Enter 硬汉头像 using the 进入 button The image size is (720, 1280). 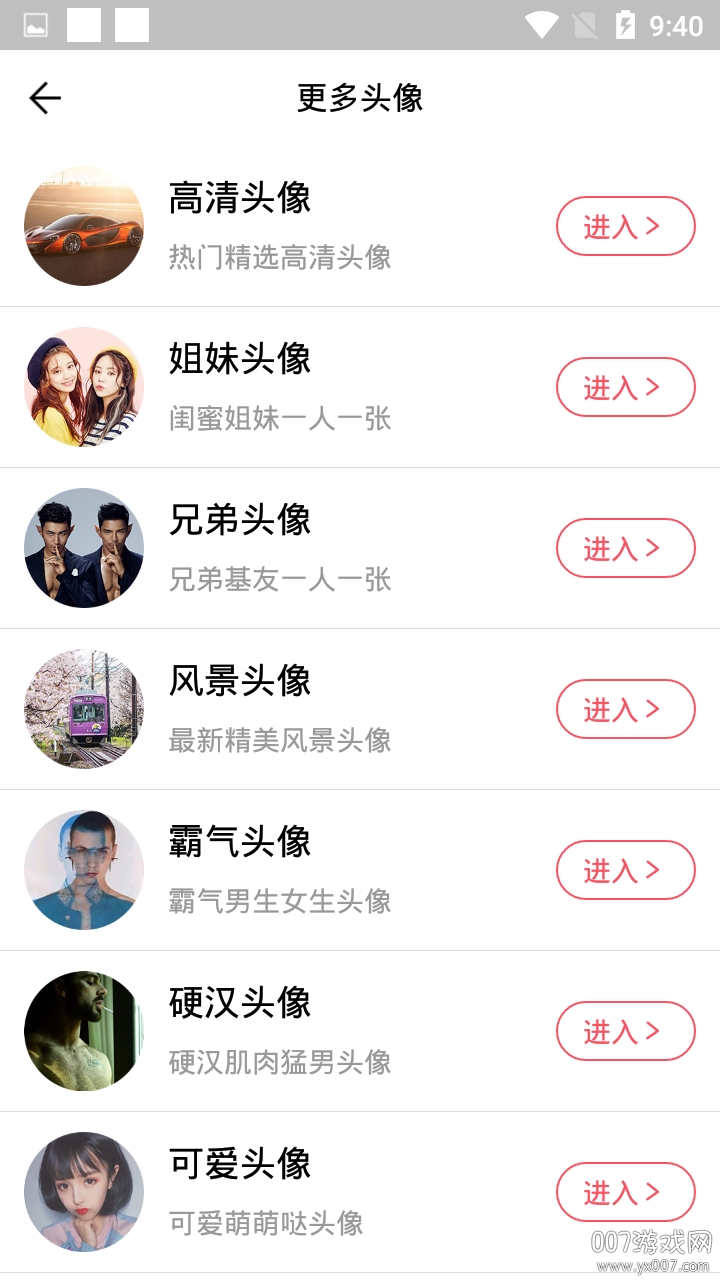[x=625, y=1031]
